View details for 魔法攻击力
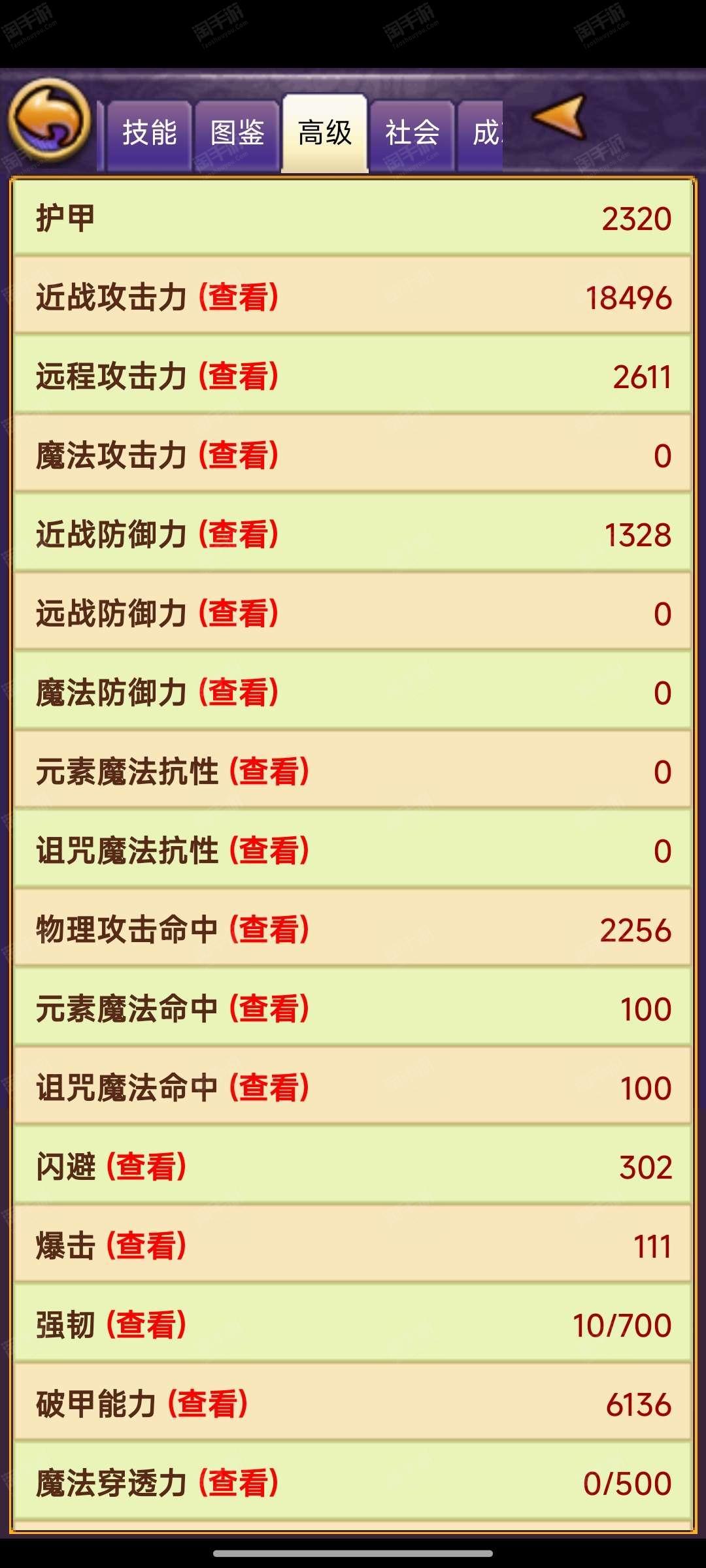706x1568 pixels. [x=239, y=455]
